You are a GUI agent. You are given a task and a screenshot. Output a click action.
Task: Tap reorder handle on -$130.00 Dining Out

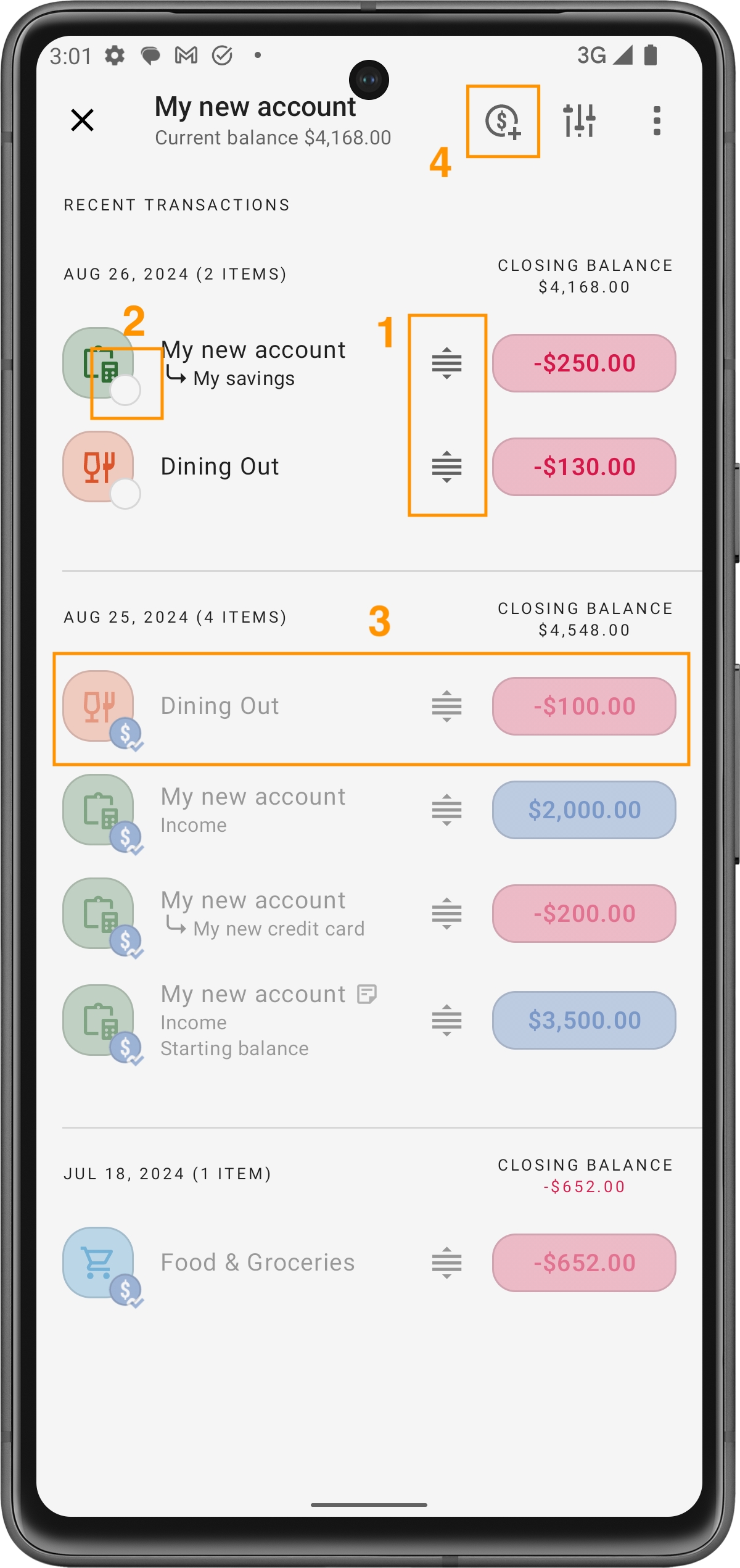(x=446, y=467)
